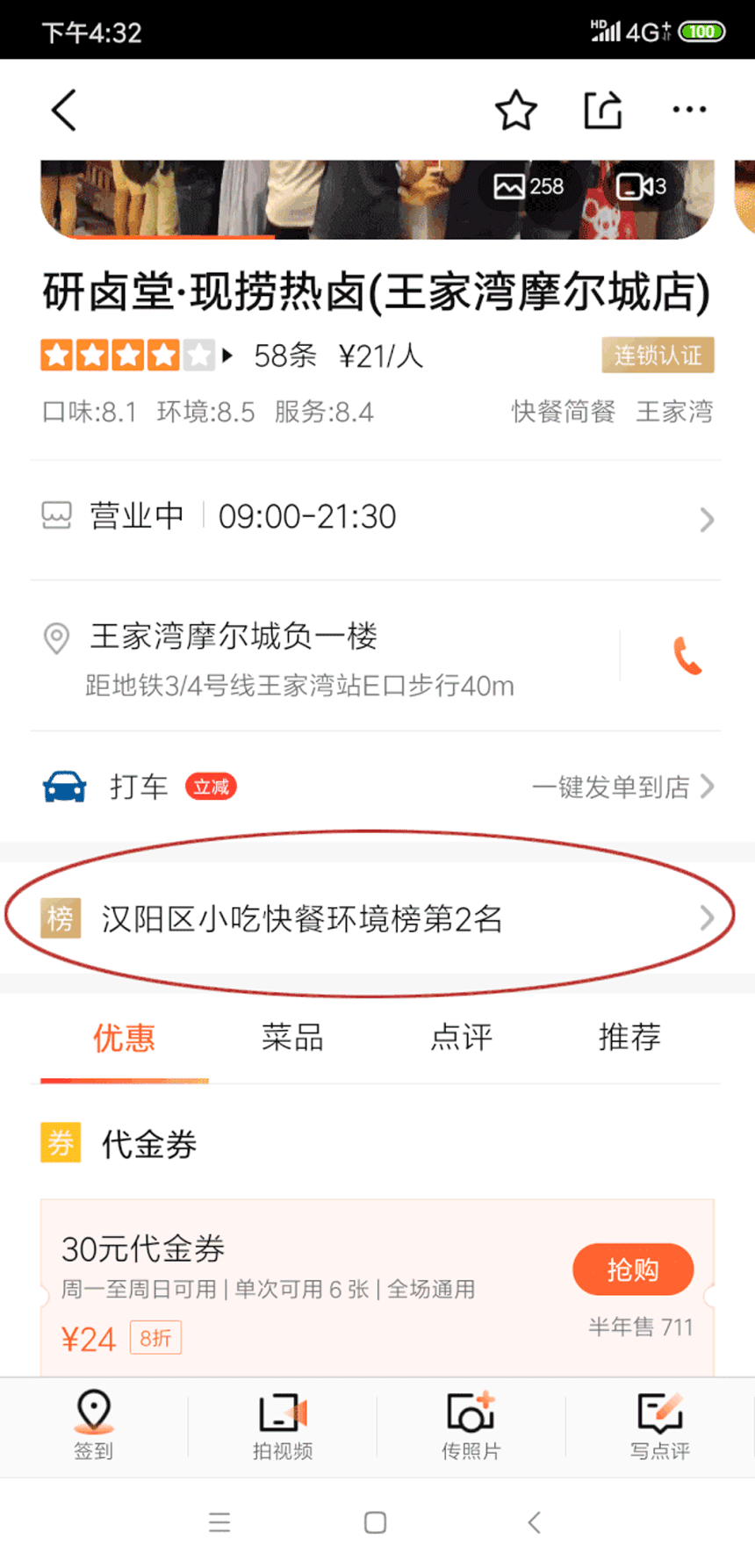Open business hours 09:00-21:30 details
755x1568 pixels.
(x=376, y=517)
